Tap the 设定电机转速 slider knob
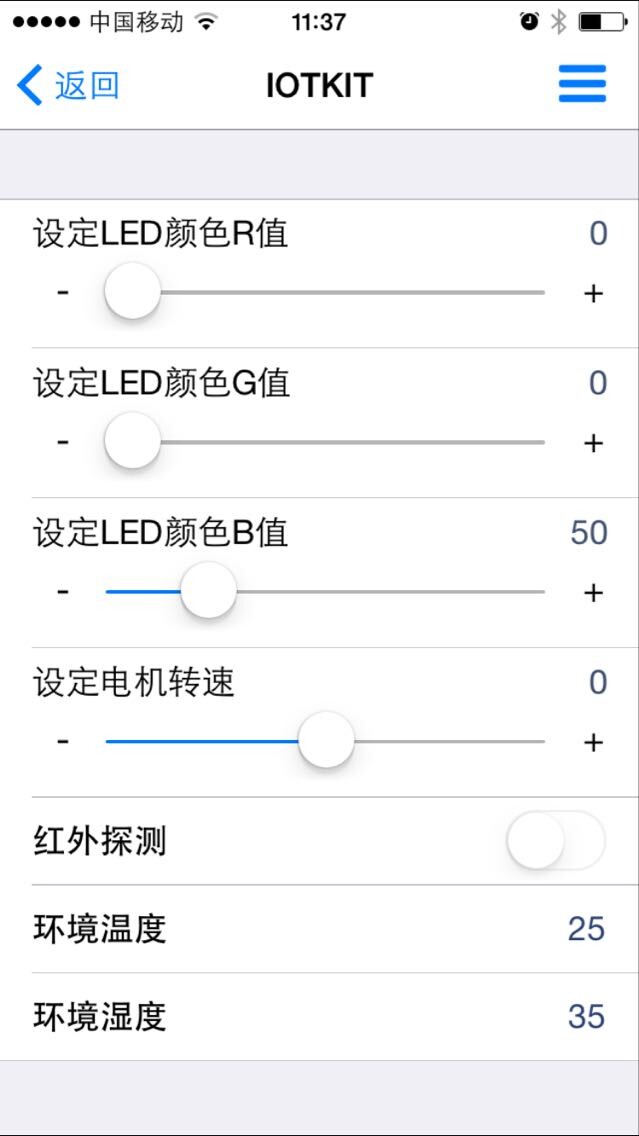This screenshot has height=1136, width=639. click(326, 740)
